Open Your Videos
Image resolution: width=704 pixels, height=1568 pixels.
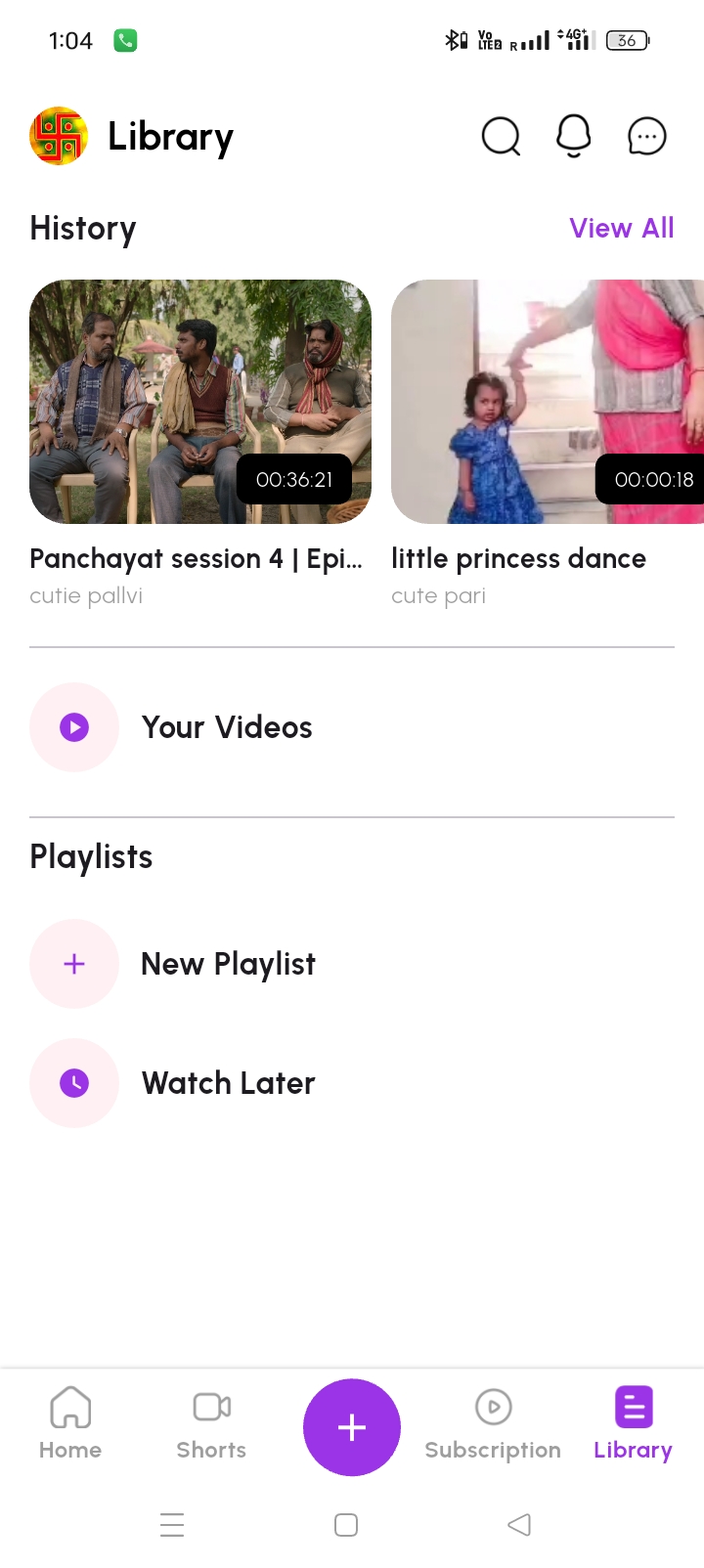(x=227, y=727)
